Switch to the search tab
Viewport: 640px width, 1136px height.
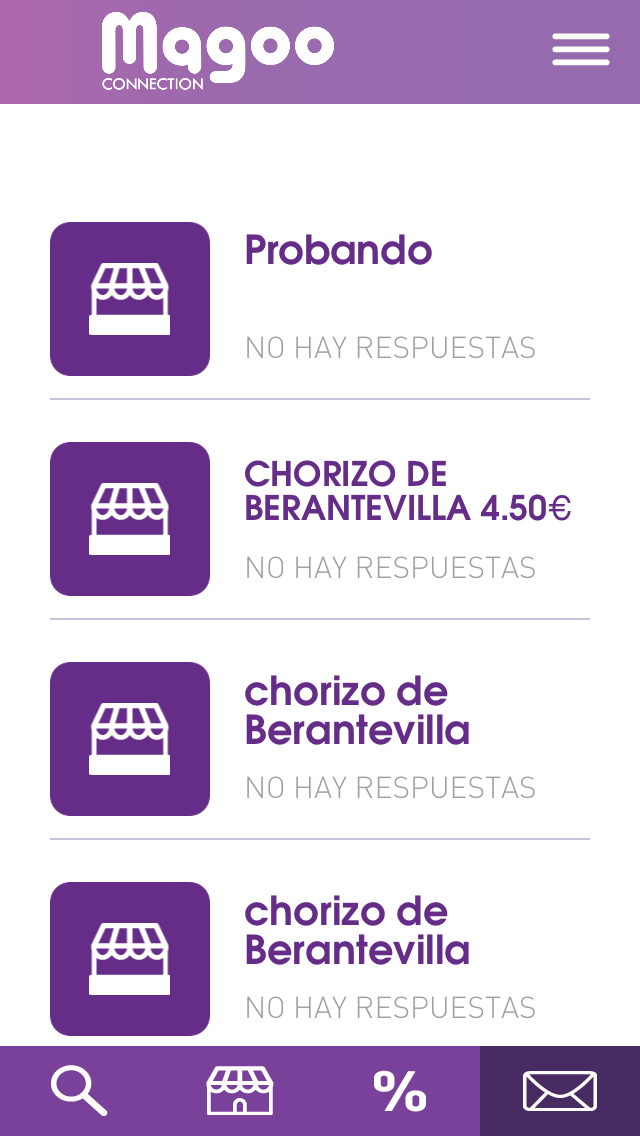(79, 1090)
